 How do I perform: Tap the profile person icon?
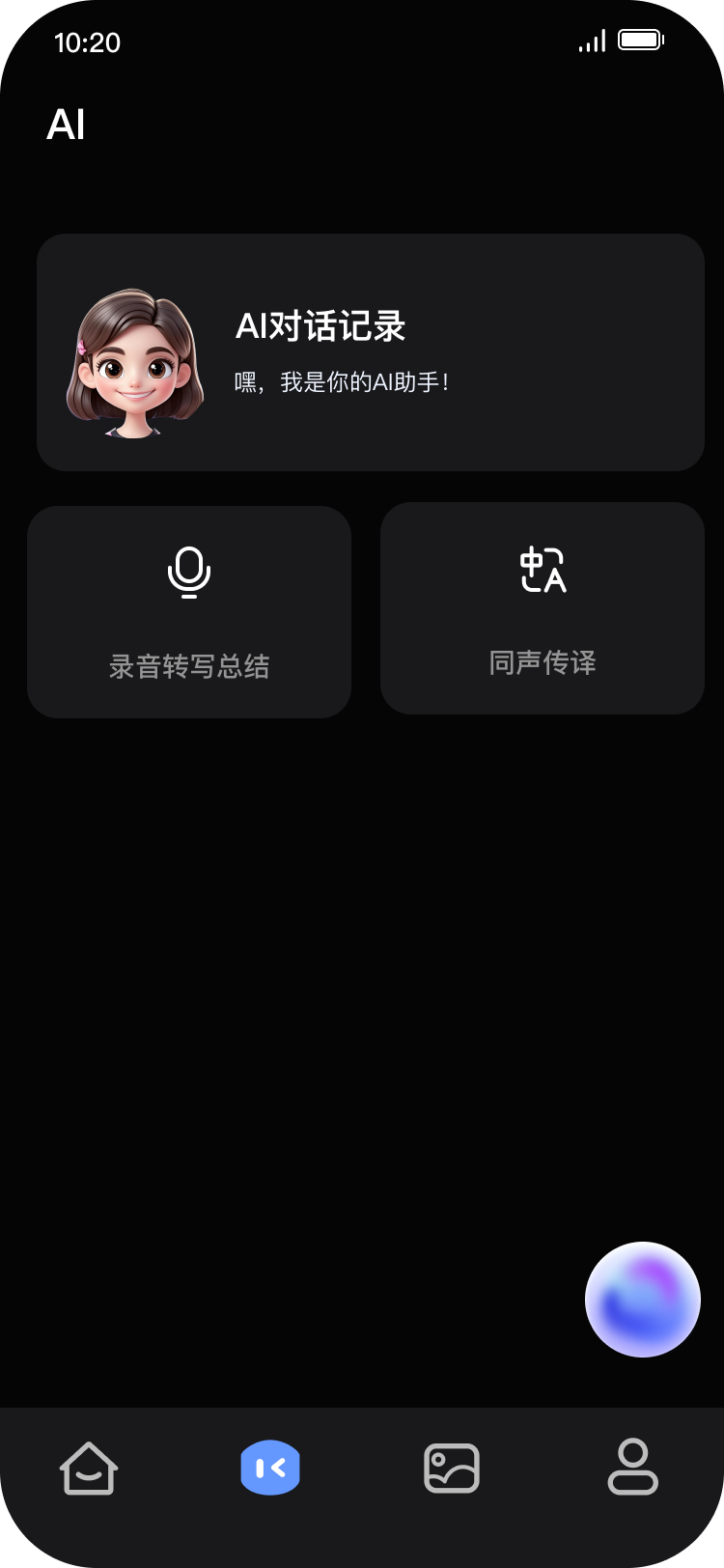(632, 1467)
